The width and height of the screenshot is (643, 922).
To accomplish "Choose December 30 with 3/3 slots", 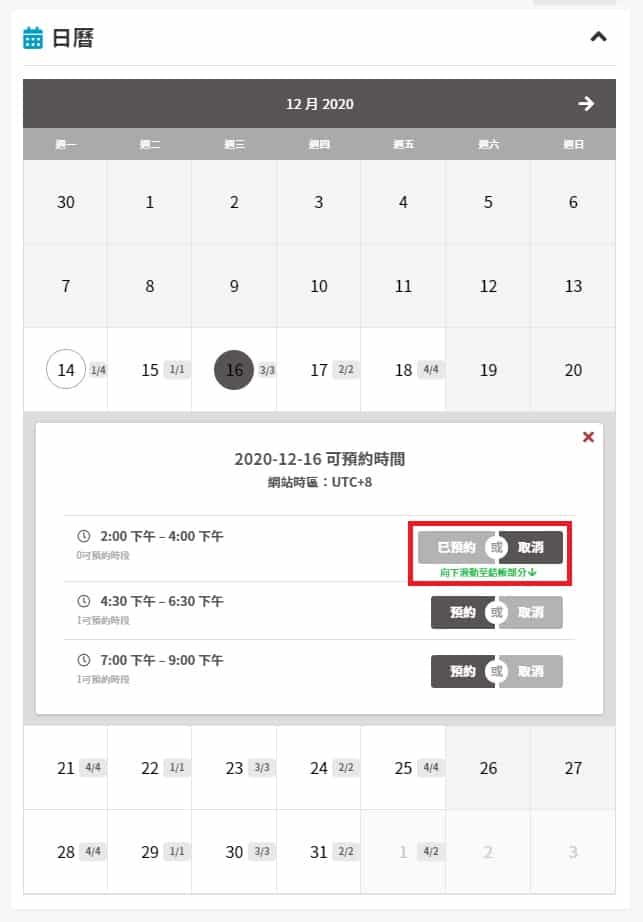I will point(234,852).
